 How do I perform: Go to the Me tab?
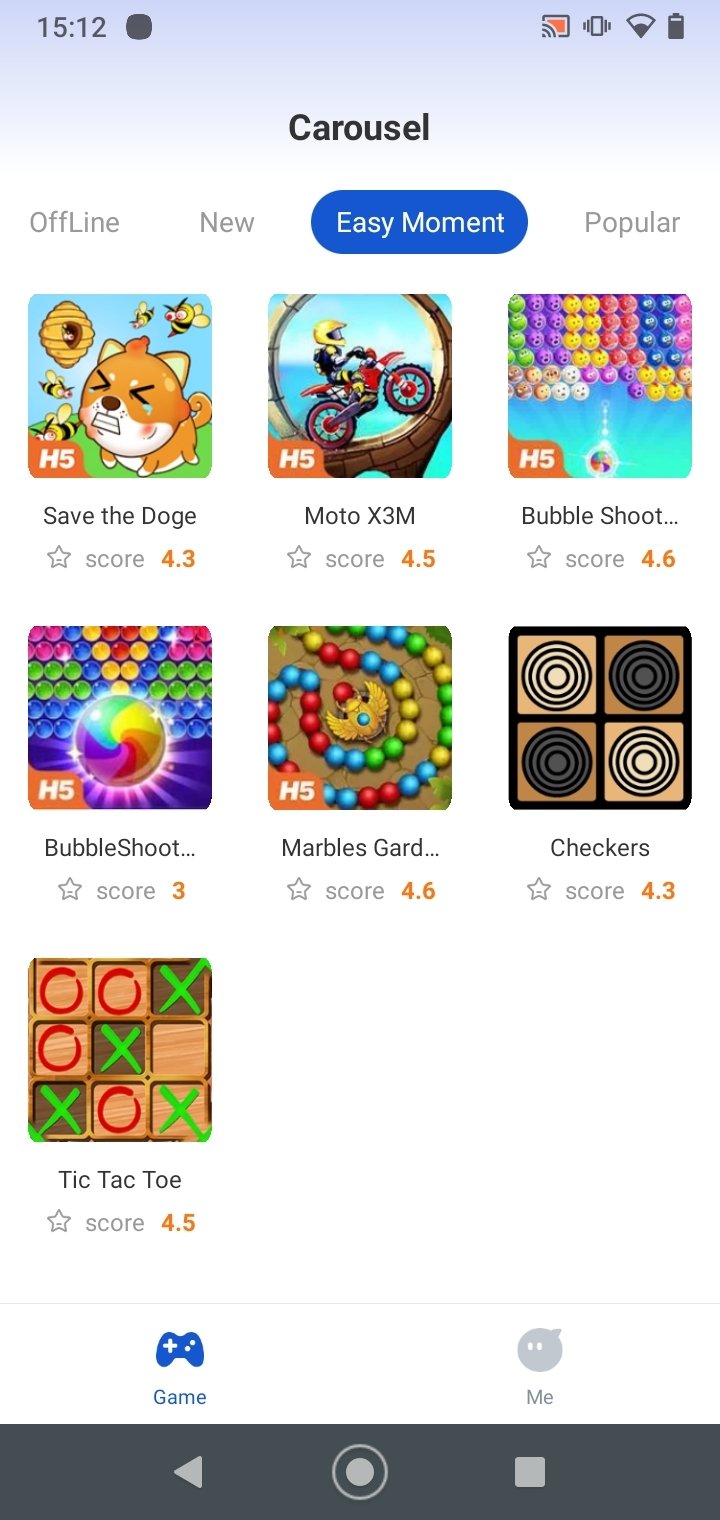[x=540, y=1366]
